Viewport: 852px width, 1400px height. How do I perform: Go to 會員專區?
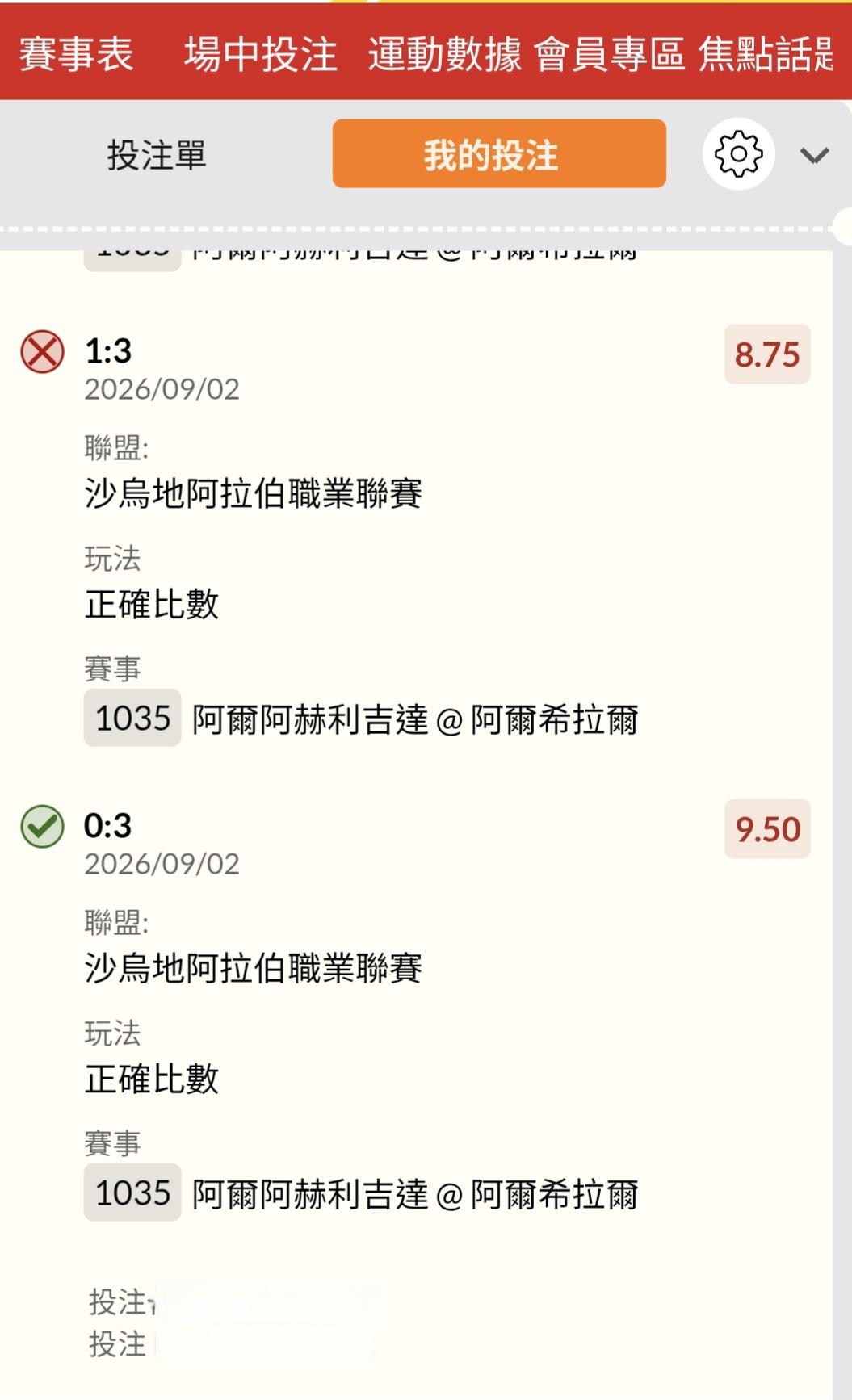(610, 55)
